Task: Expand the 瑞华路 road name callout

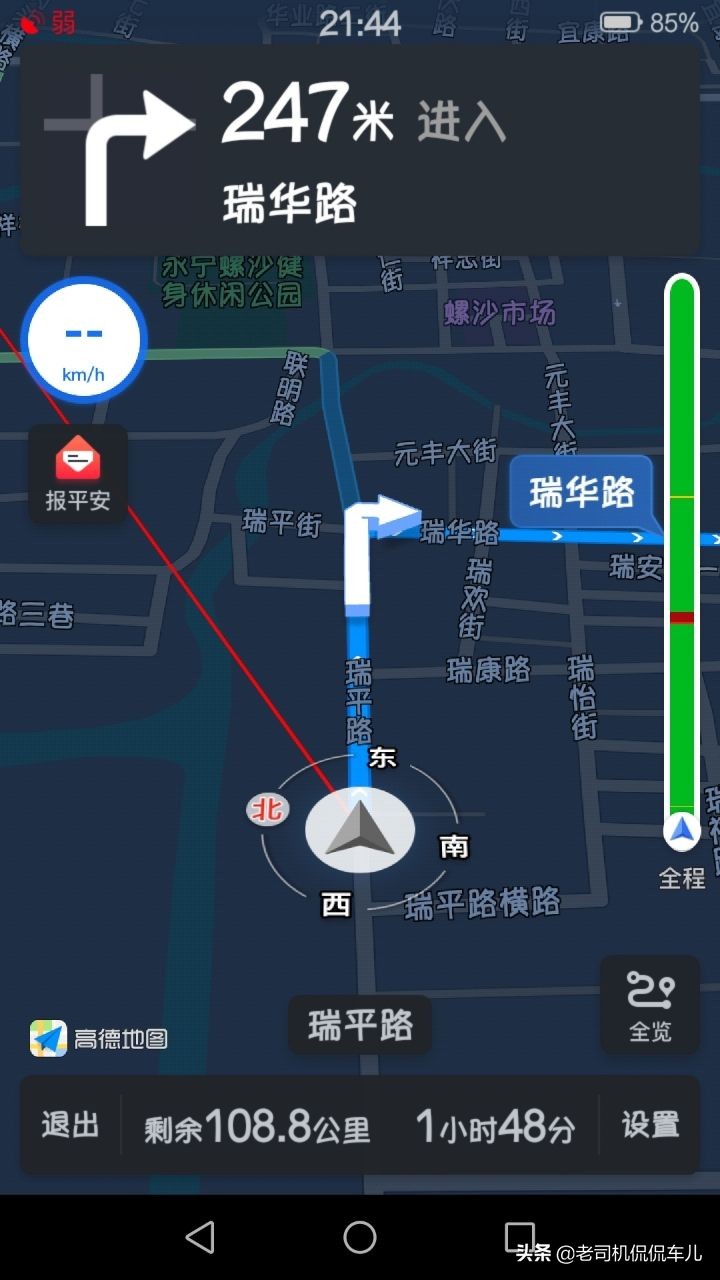Action: pyautogui.click(x=581, y=493)
